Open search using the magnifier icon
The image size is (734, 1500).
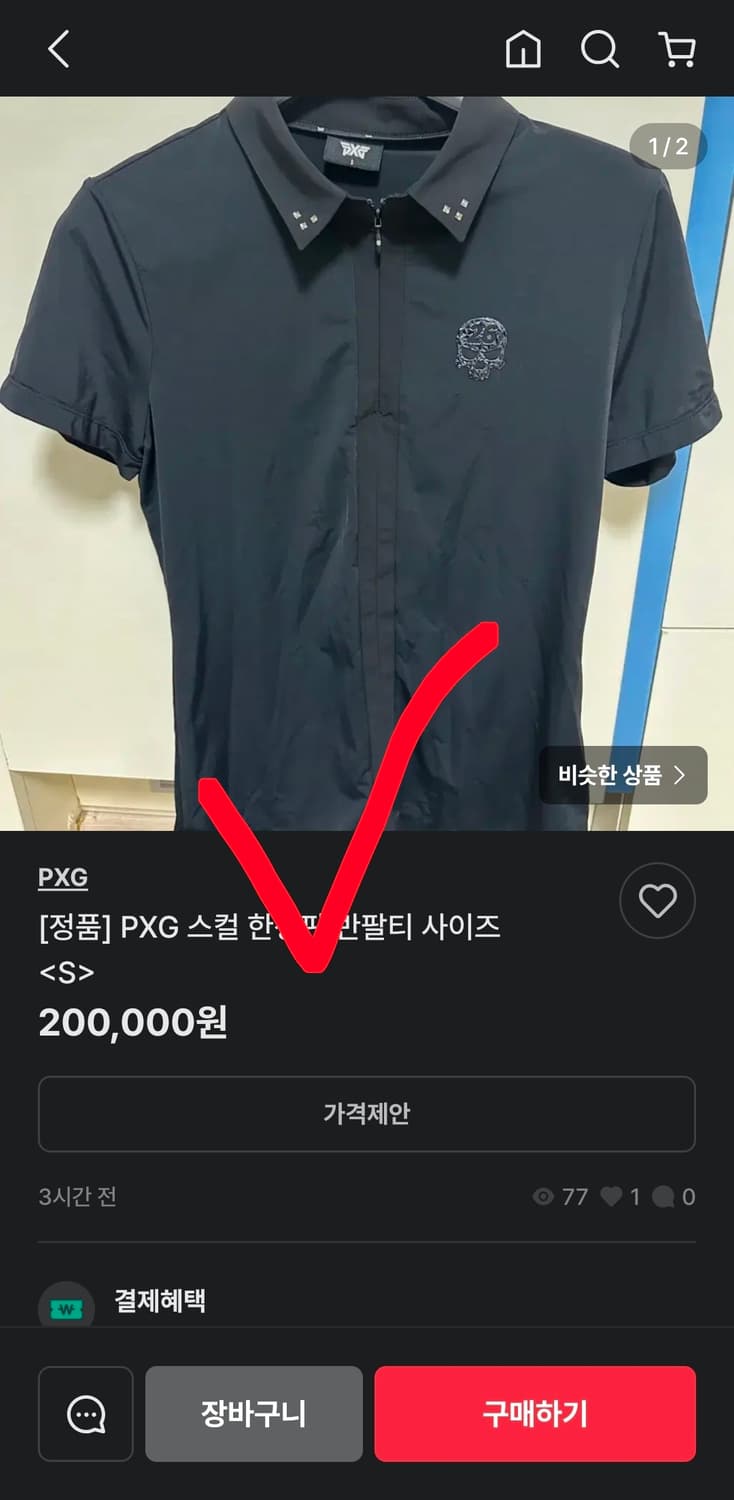(600, 48)
